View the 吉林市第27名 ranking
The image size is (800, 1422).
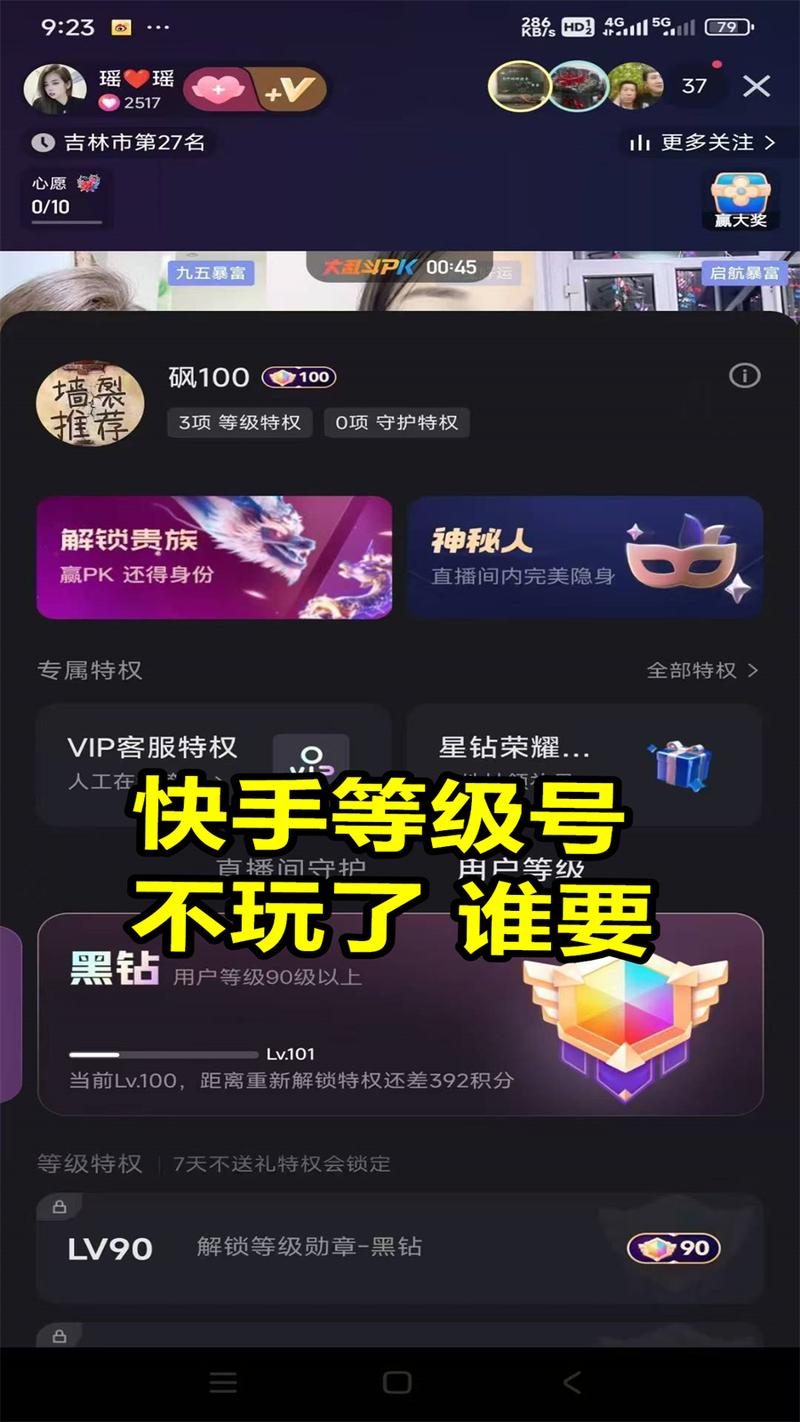point(120,143)
